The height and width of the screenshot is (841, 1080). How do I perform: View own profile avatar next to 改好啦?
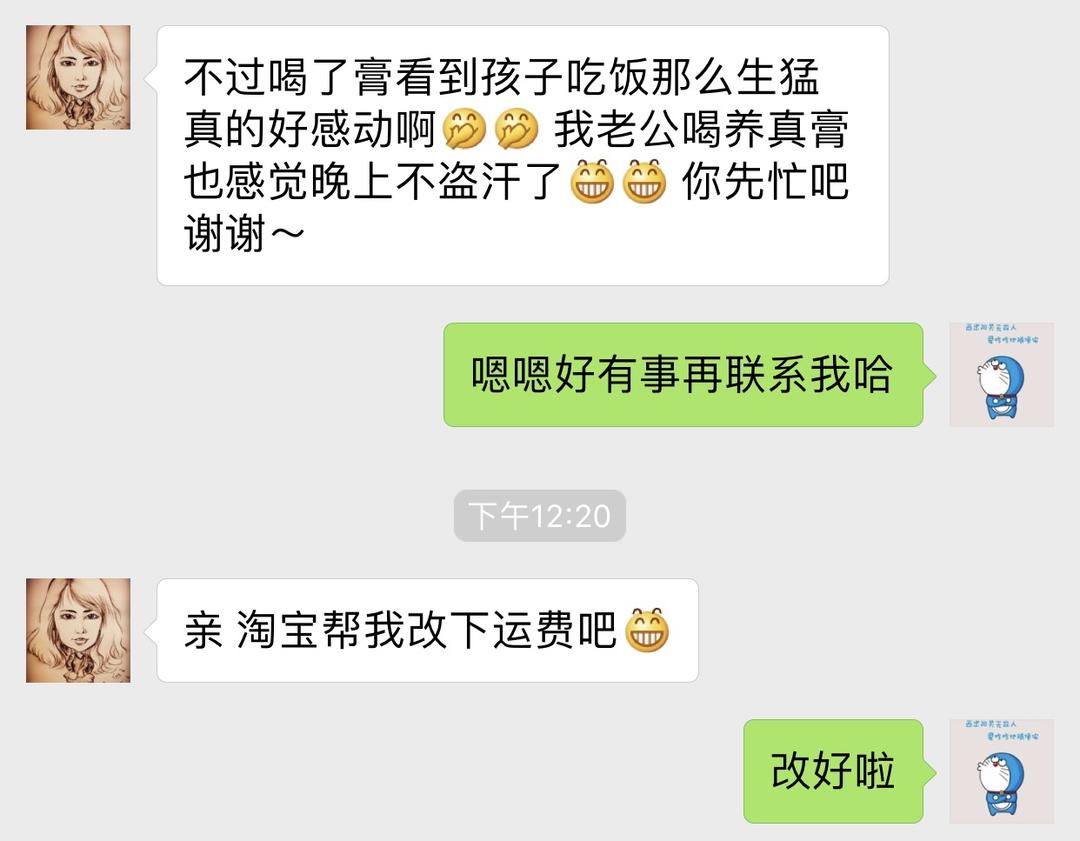pos(1001,771)
